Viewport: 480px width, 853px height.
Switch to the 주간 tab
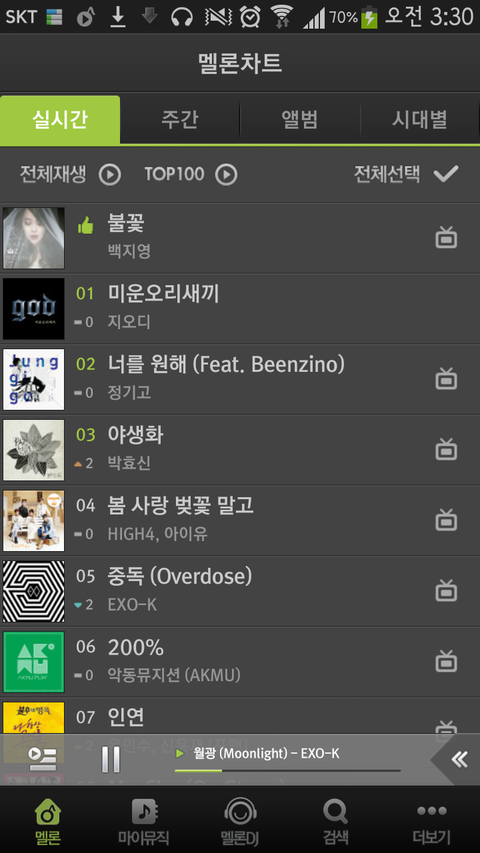[180, 120]
